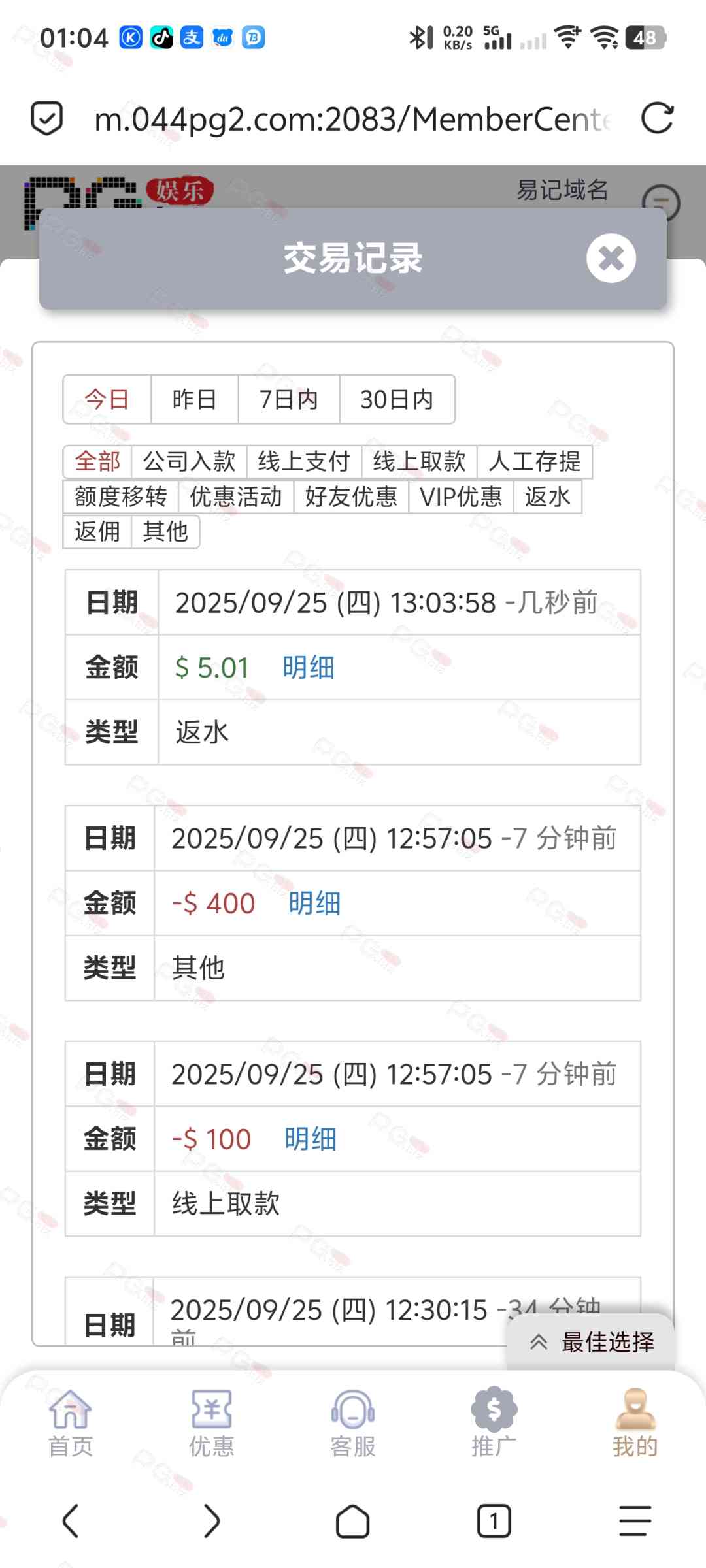Open the browser tabs switcher
Image resolution: width=706 pixels, height=1568 pixels.
494,1521
